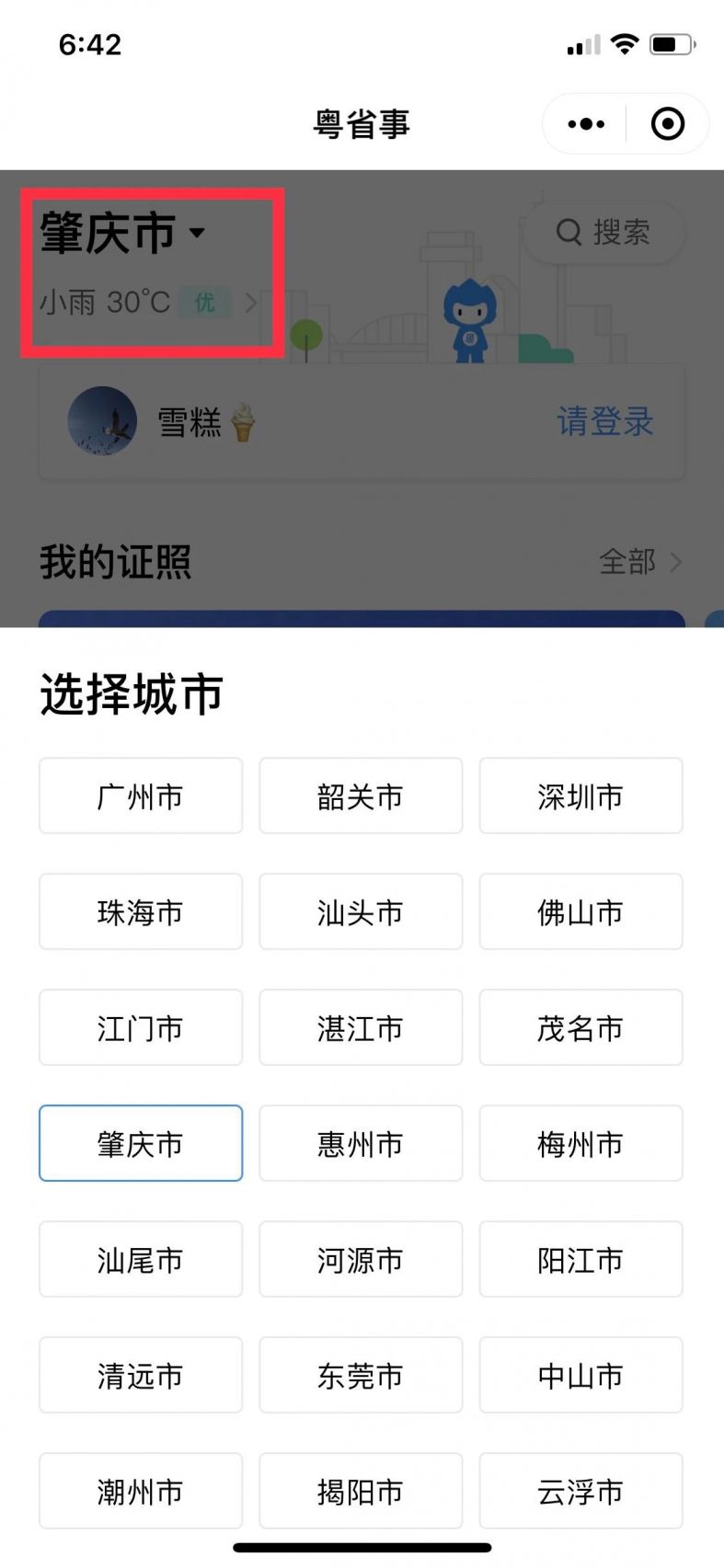Choose 东莞市 from the grid
This screenshot has height=1568, width=724.
(x=361, y=1376)
